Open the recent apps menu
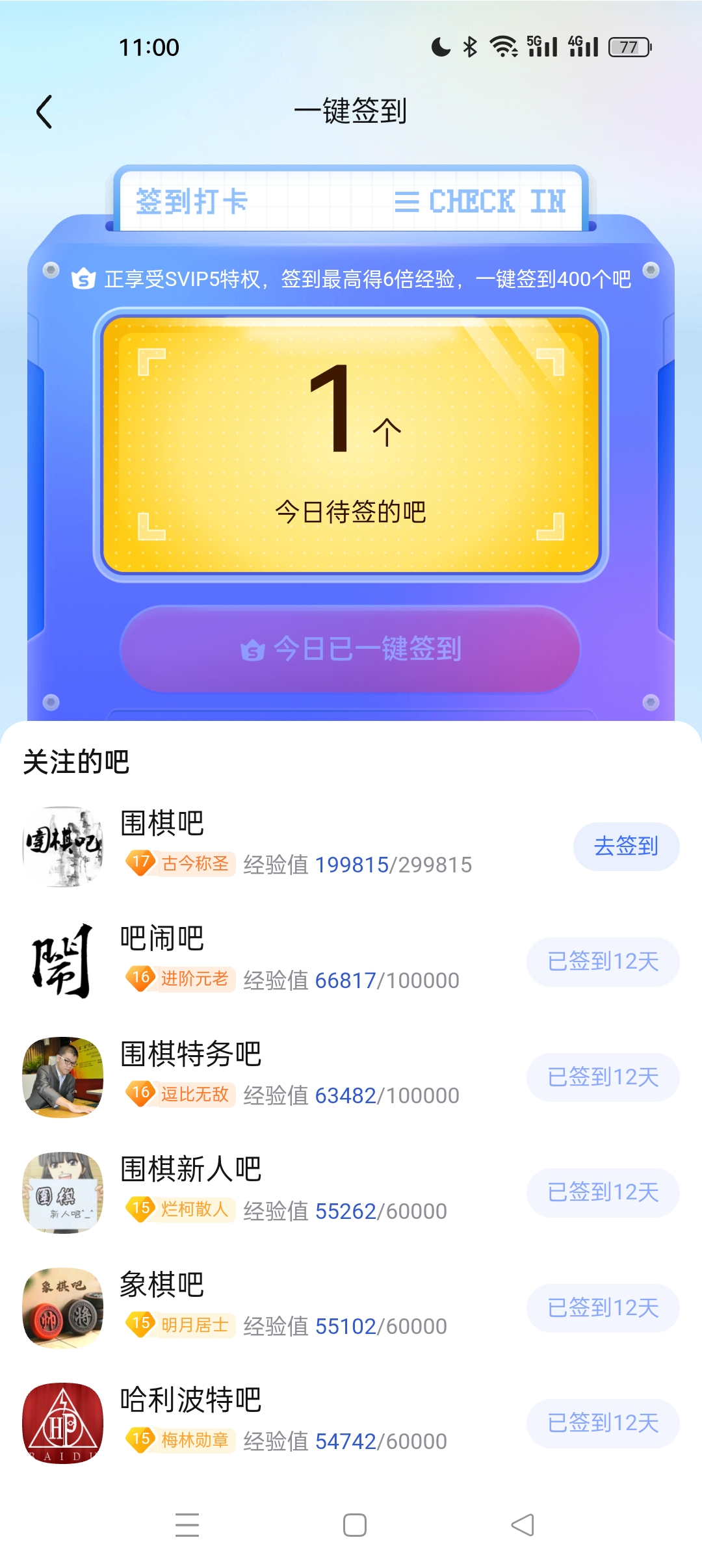702x1568 pixels. (x=187, y=1525)
